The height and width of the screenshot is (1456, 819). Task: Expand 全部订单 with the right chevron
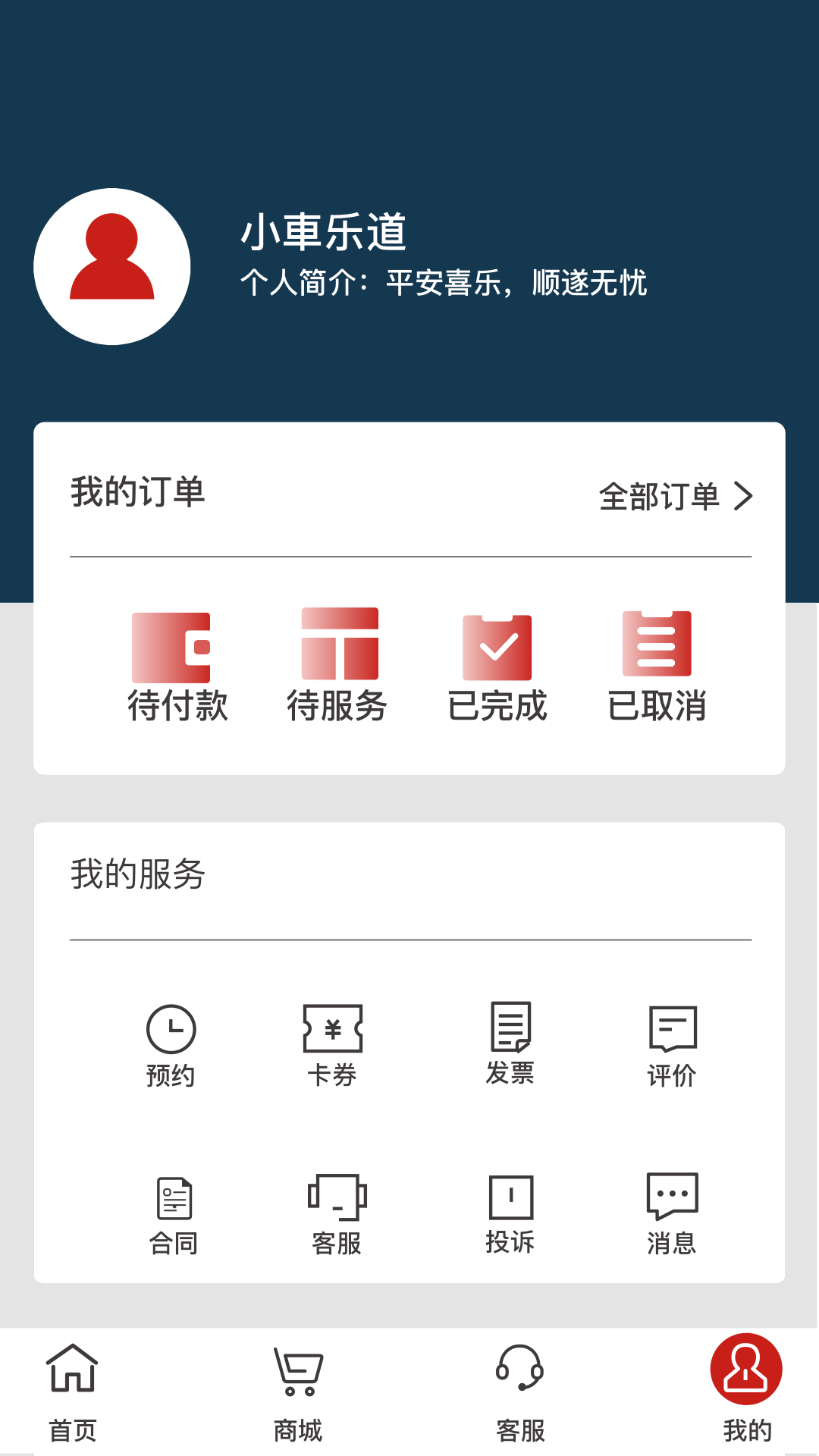click(744, 497)
